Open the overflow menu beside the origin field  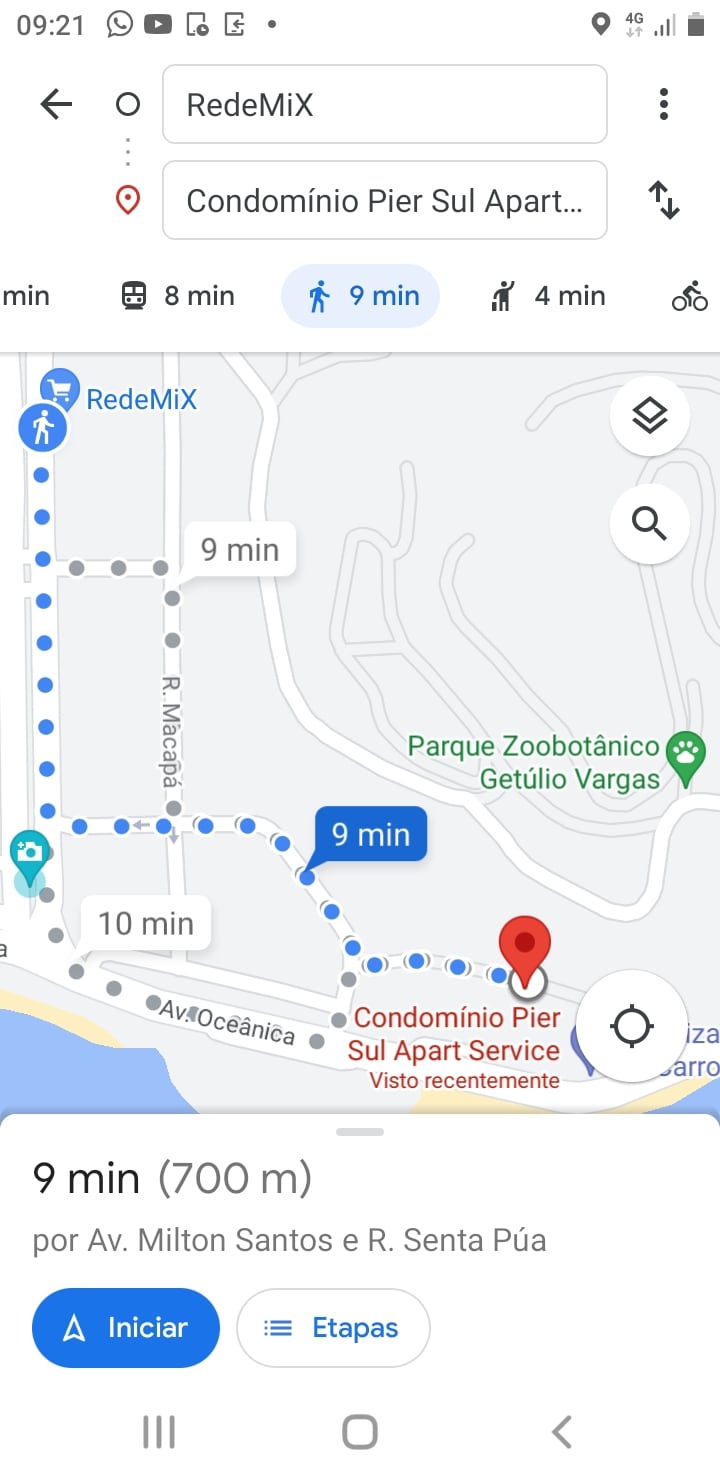(x=663, y=104)
